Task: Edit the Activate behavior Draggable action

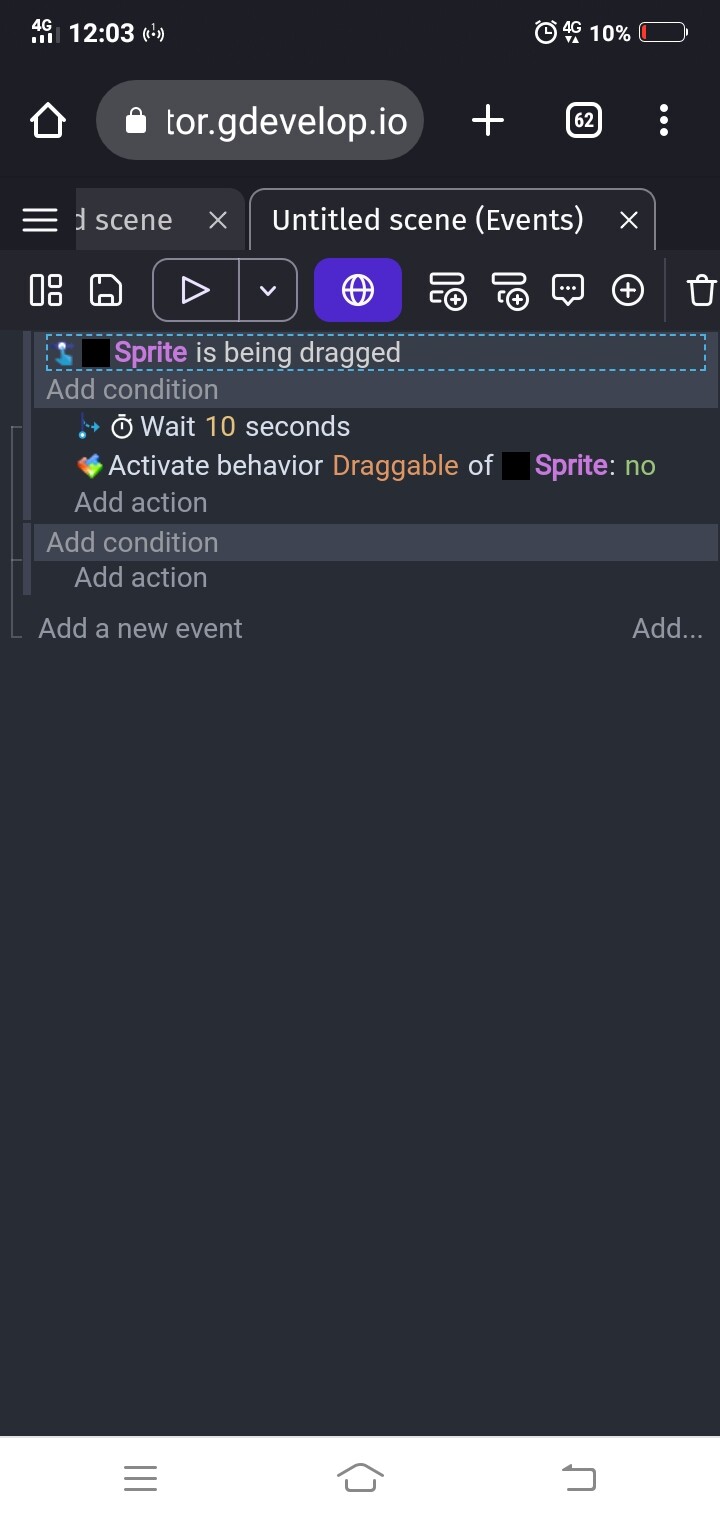Action: (x=366, y=465)
